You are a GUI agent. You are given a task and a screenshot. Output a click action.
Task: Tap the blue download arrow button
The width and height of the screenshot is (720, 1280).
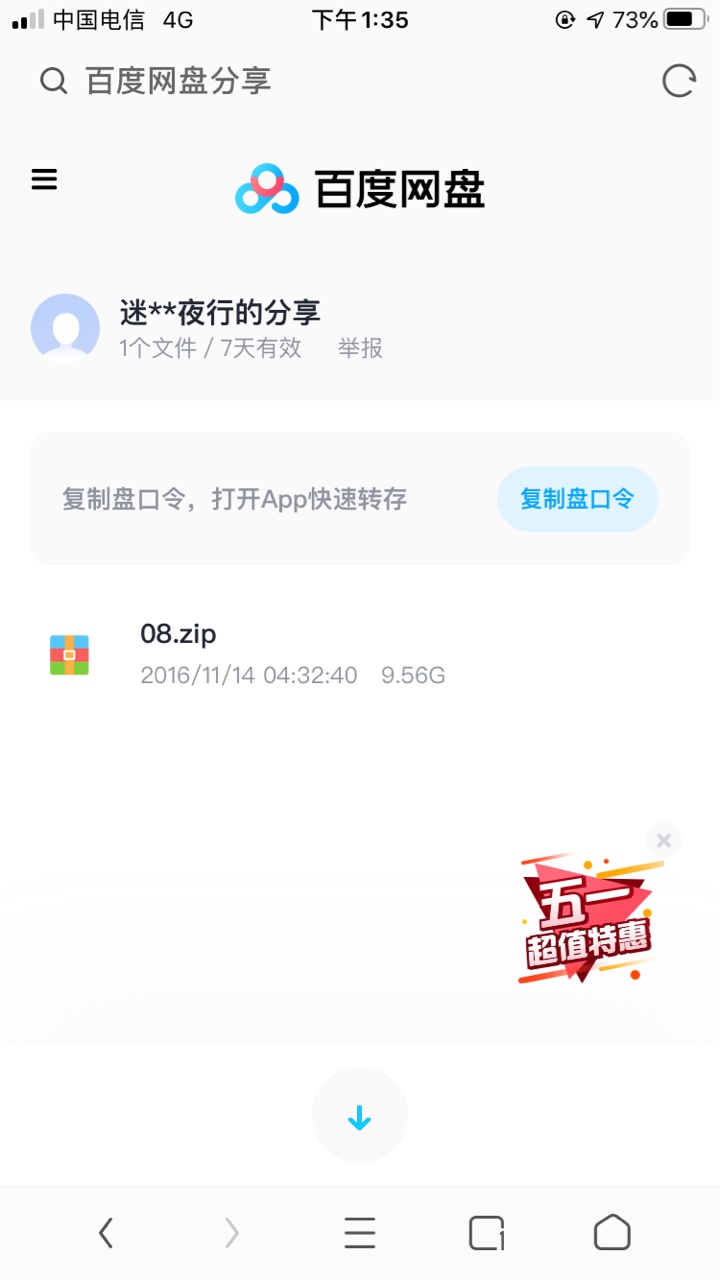(x=360, y=1116)
